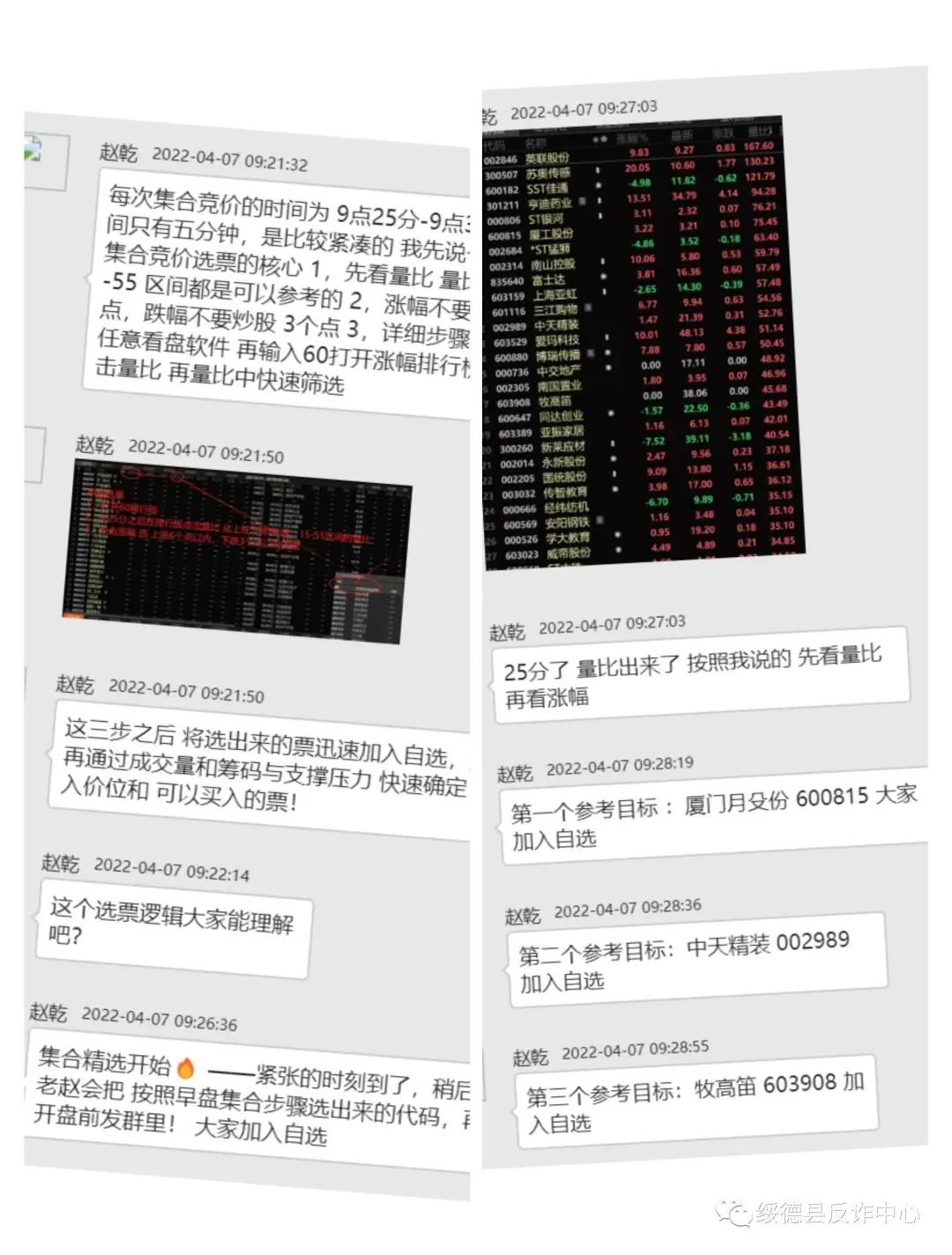This screenshot has width=952, height=1255.
Task: Click the star icon beside 富士达
Action: [603, 274]
